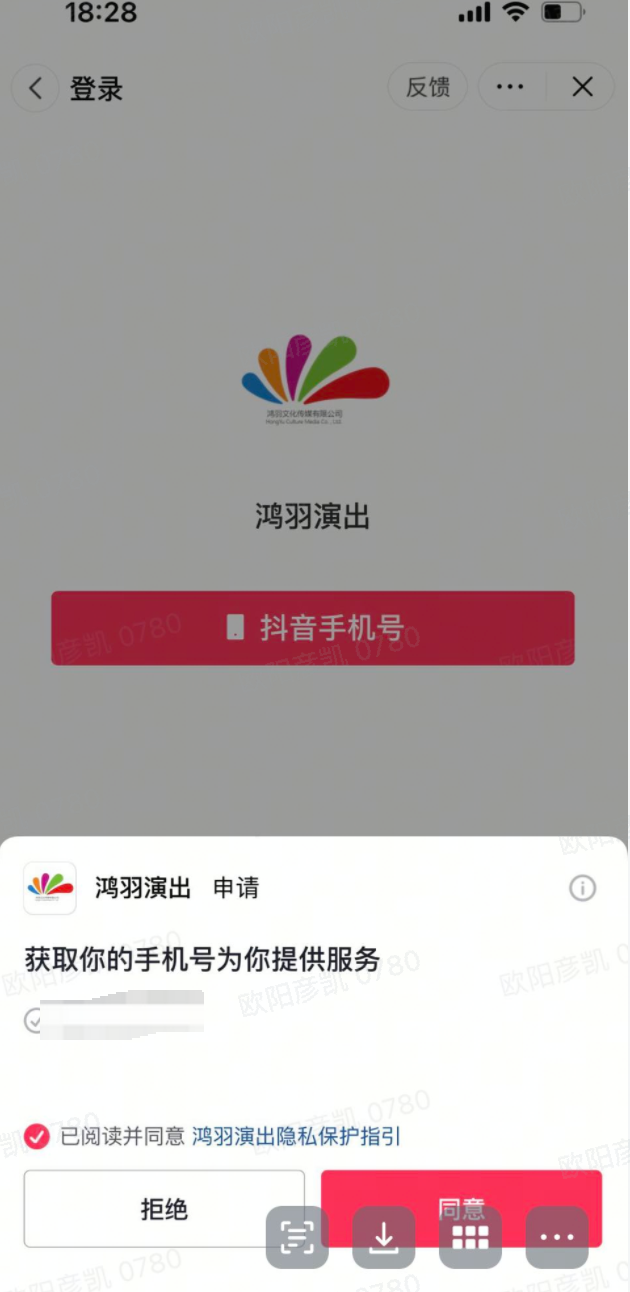
Task: Open the grid icon in floating toolbar
Action: tap(470, 1238)
